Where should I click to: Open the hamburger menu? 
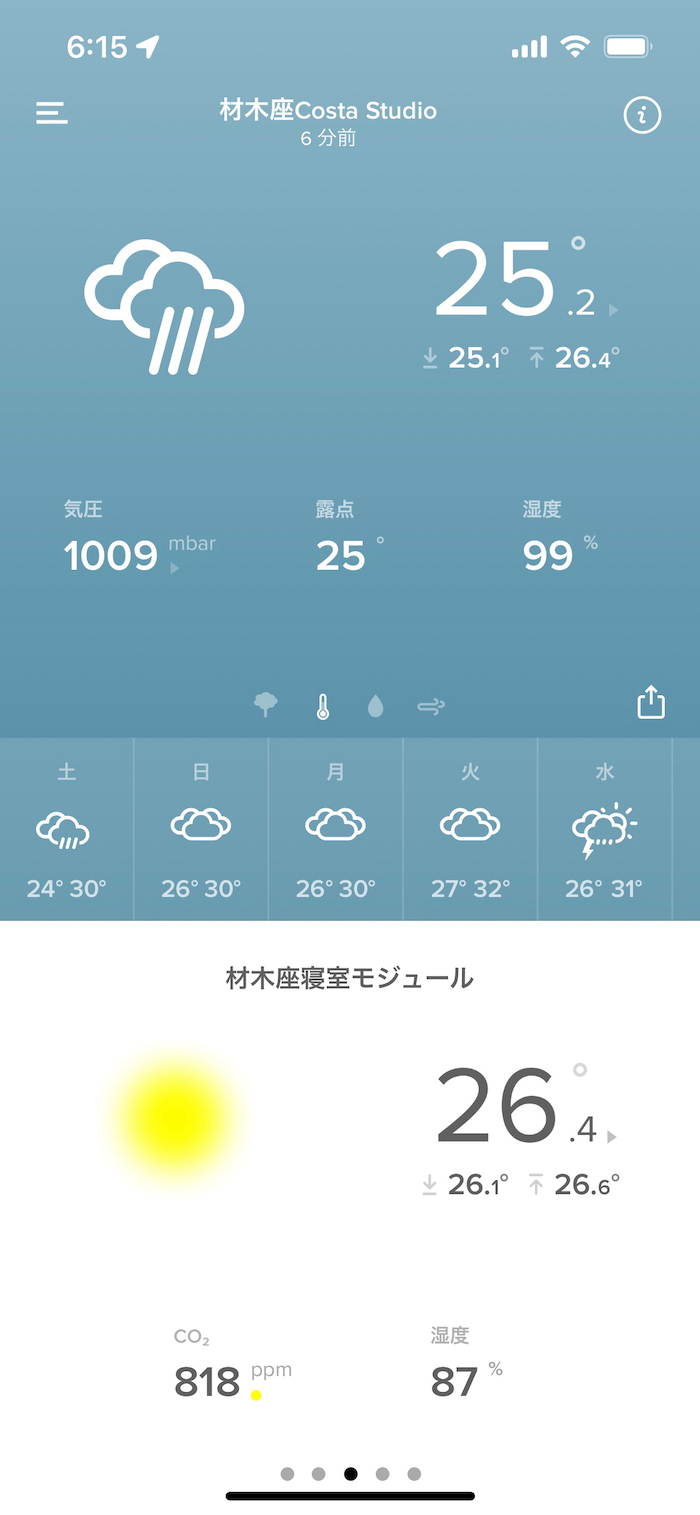[52, 113]
